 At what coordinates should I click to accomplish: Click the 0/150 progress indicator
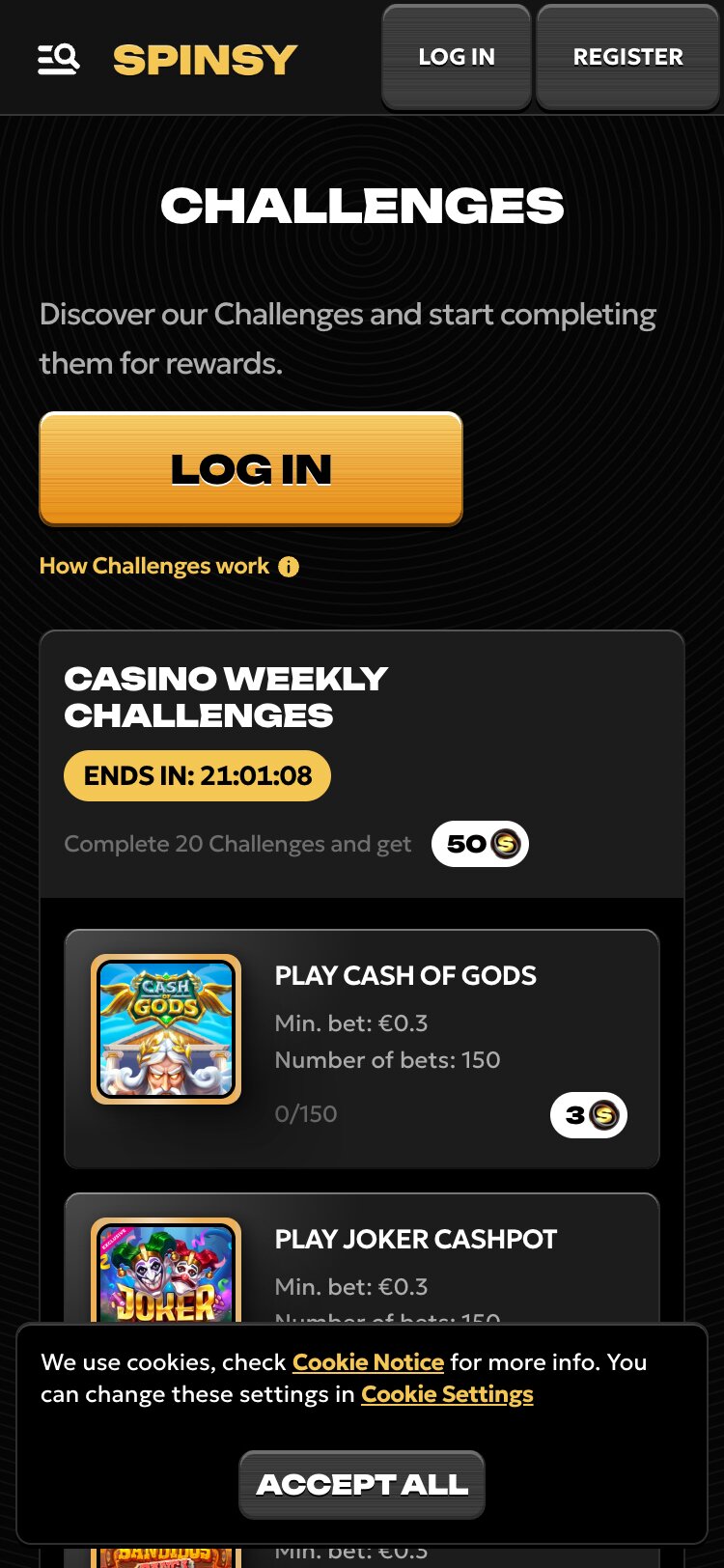tap(306, 1114)
